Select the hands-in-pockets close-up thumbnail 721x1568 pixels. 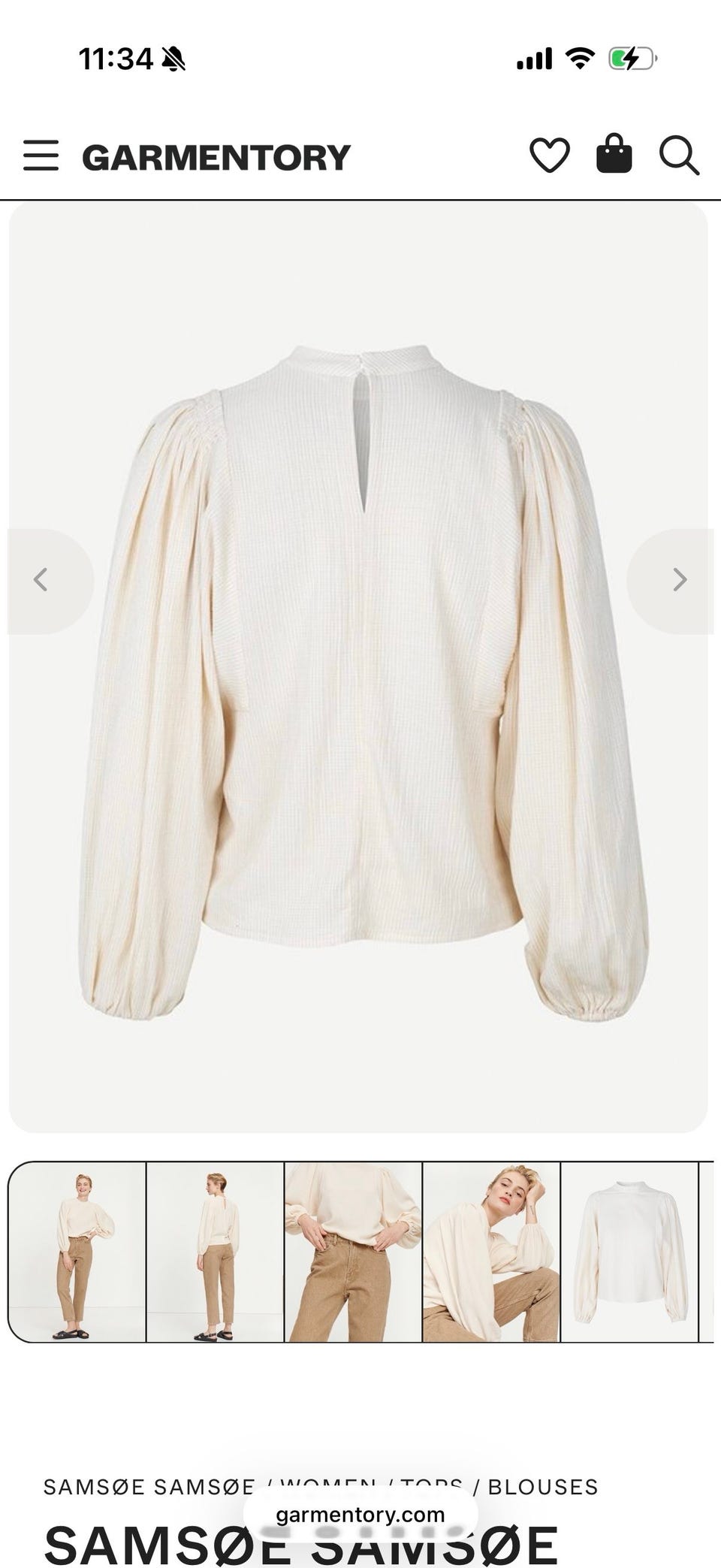354,1252
